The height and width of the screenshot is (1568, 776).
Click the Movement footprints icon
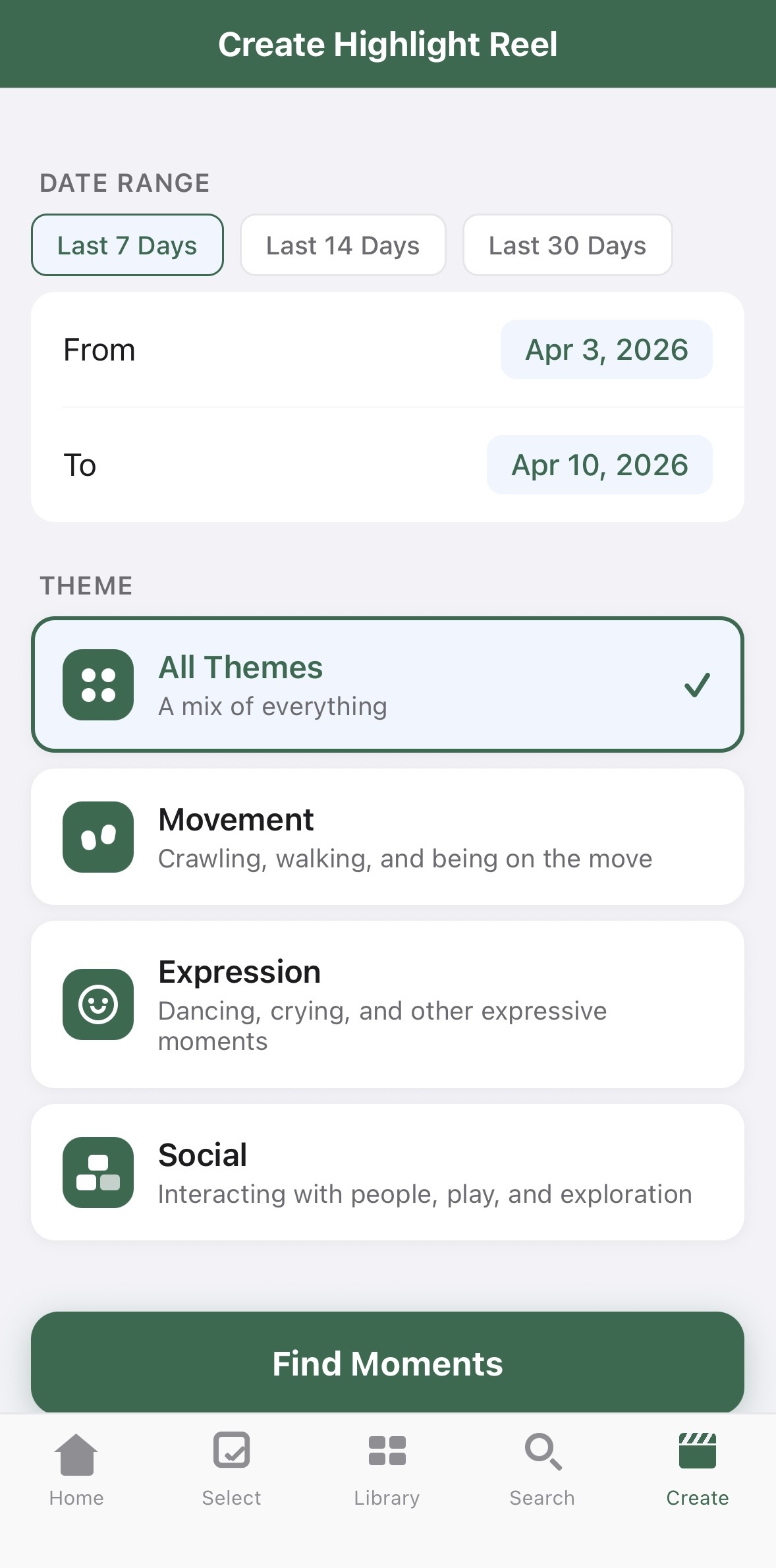(97, 837)
